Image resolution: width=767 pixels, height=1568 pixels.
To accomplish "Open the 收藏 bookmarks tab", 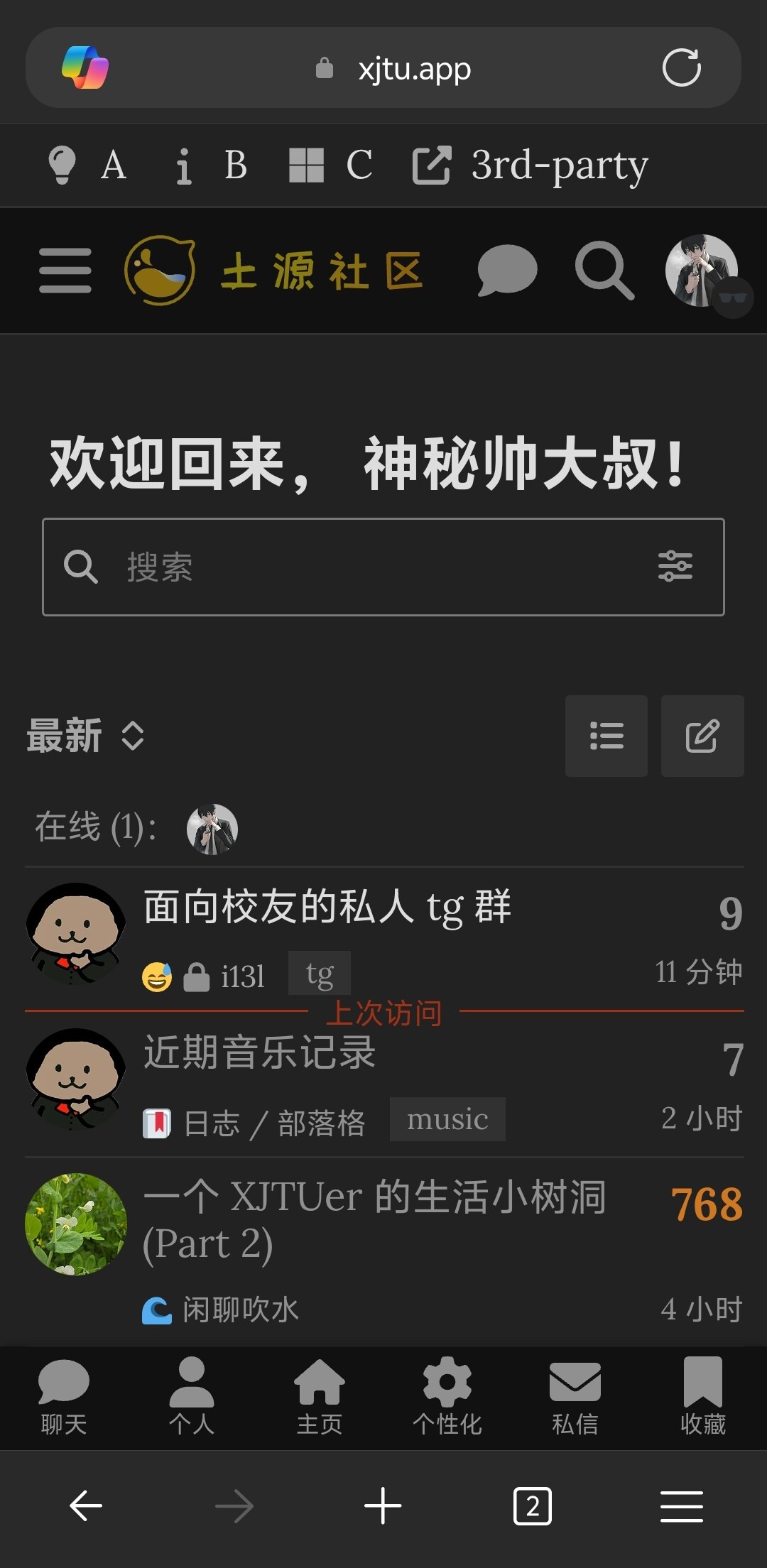I will click(x=703, y=1398).
